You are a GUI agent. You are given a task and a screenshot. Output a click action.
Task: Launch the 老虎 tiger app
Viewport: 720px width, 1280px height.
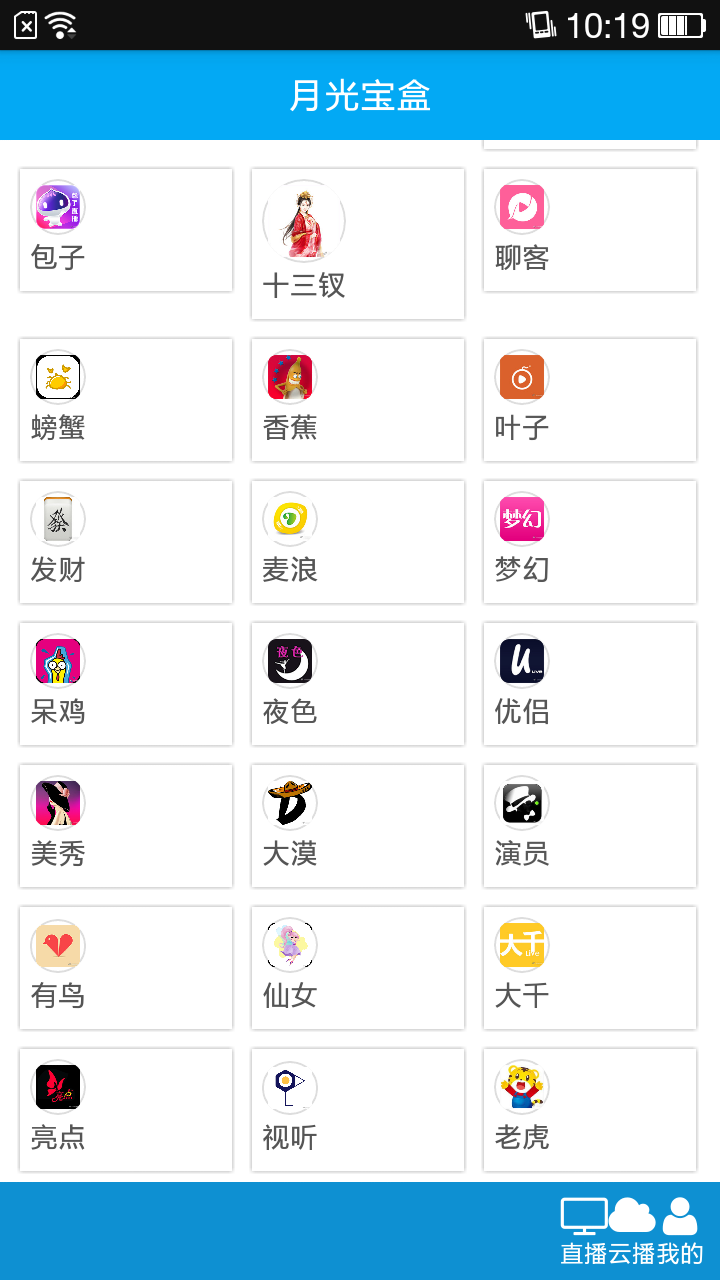pos(589,1110)
